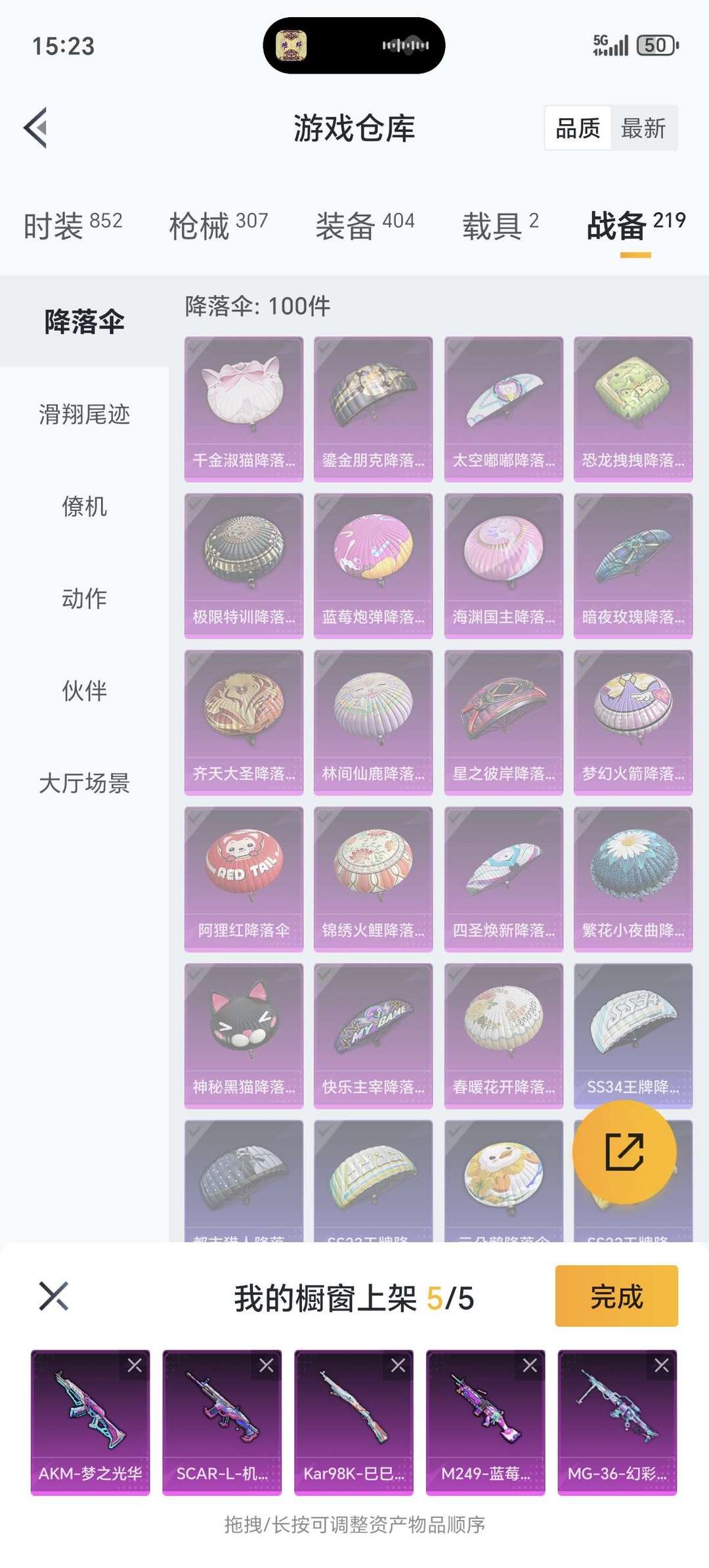Select 僚机 category

84,506
